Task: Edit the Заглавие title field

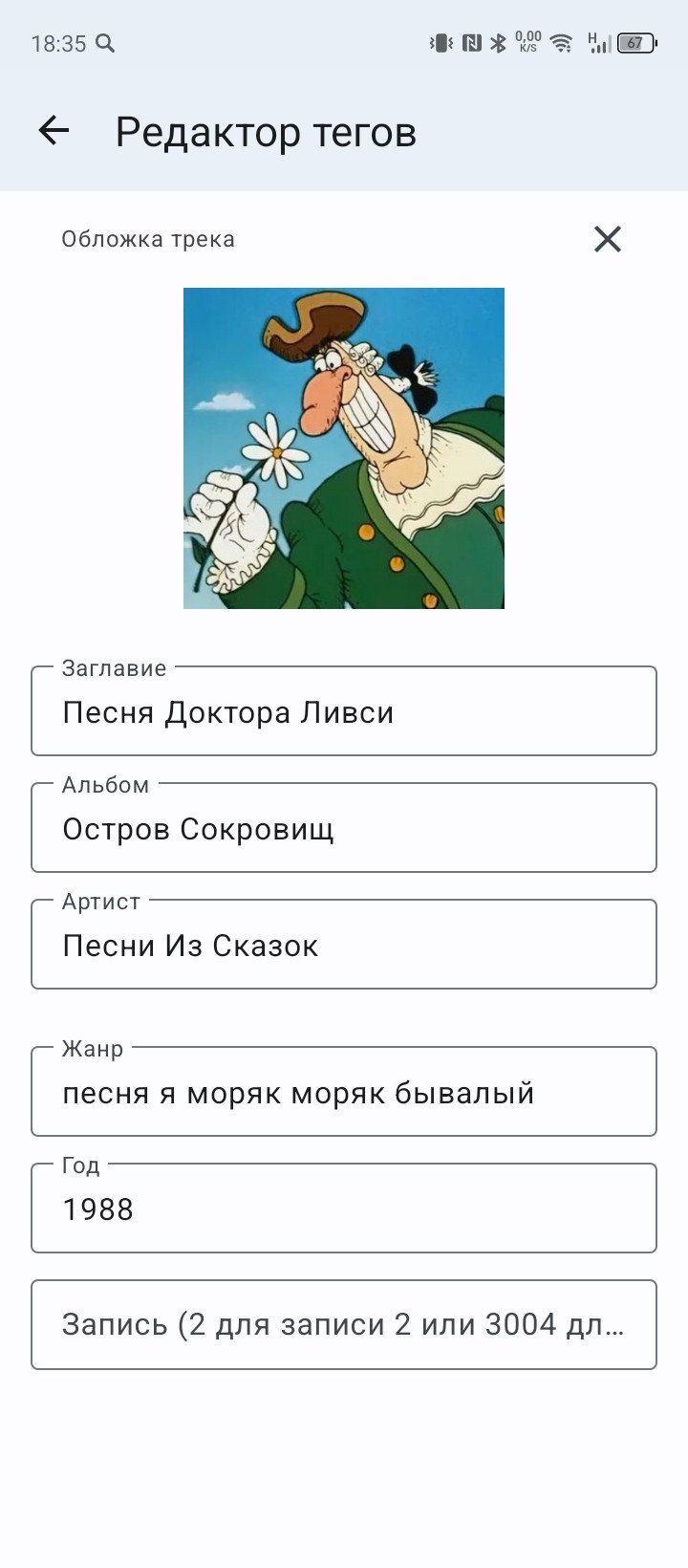Action: click(344, 712)
